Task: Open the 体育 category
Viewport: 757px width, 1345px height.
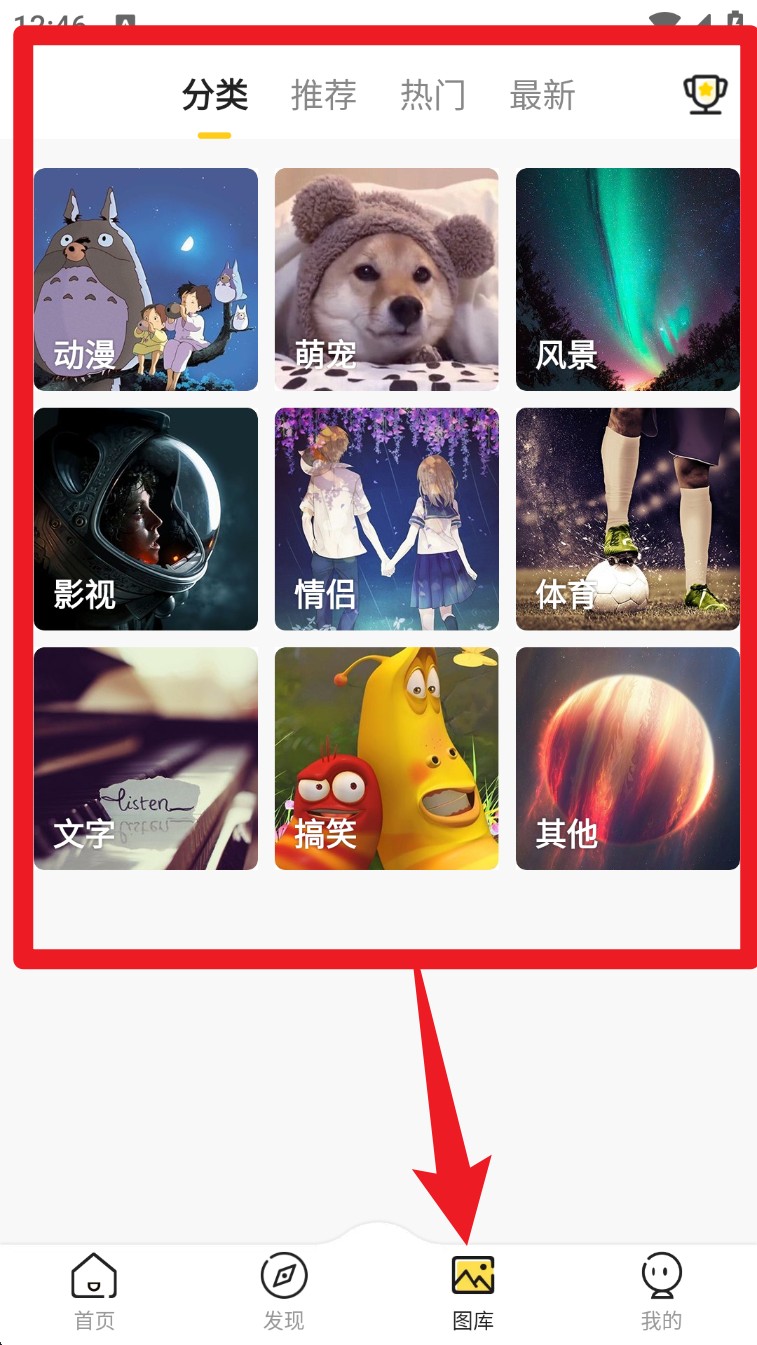Action: coord(627,519)
